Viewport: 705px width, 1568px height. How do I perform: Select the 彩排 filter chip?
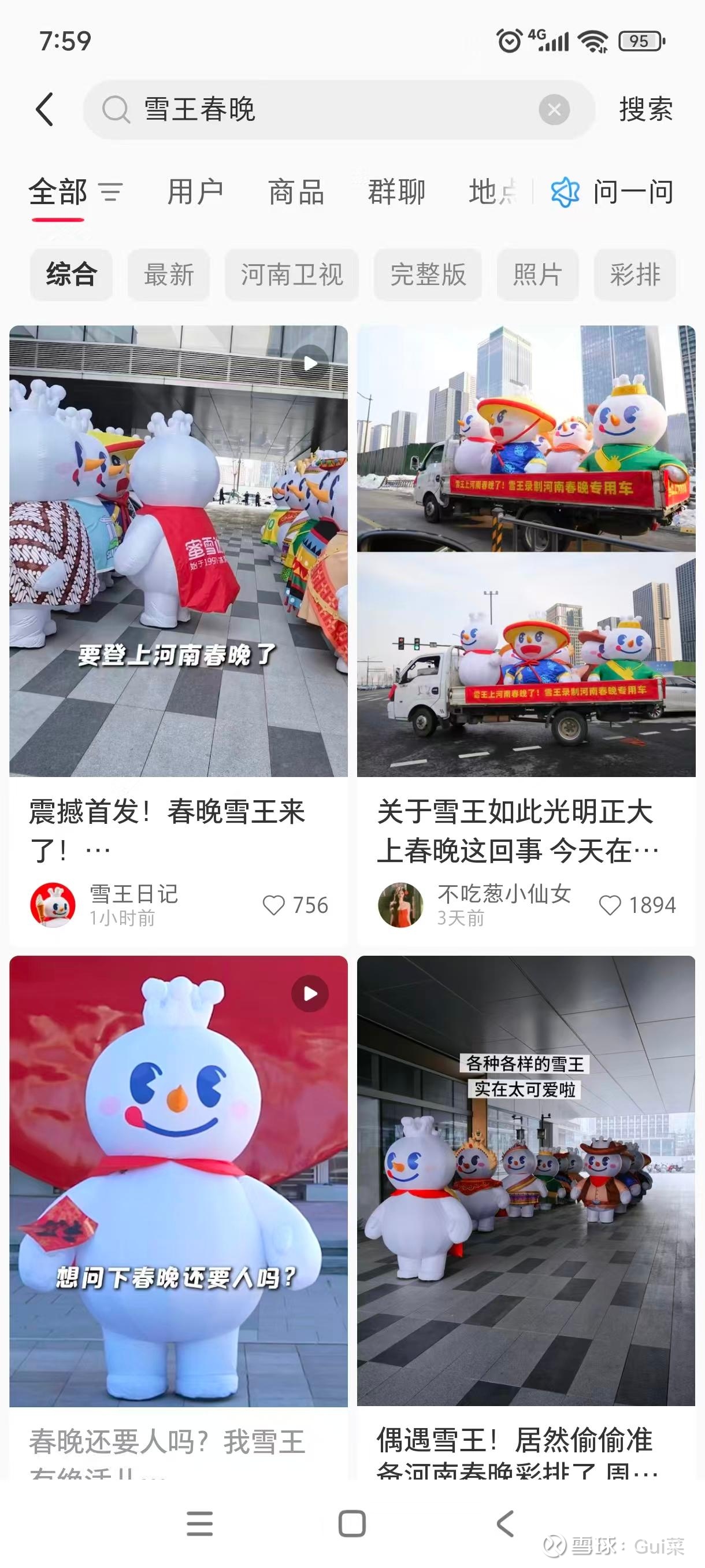(x=635, y=275)
